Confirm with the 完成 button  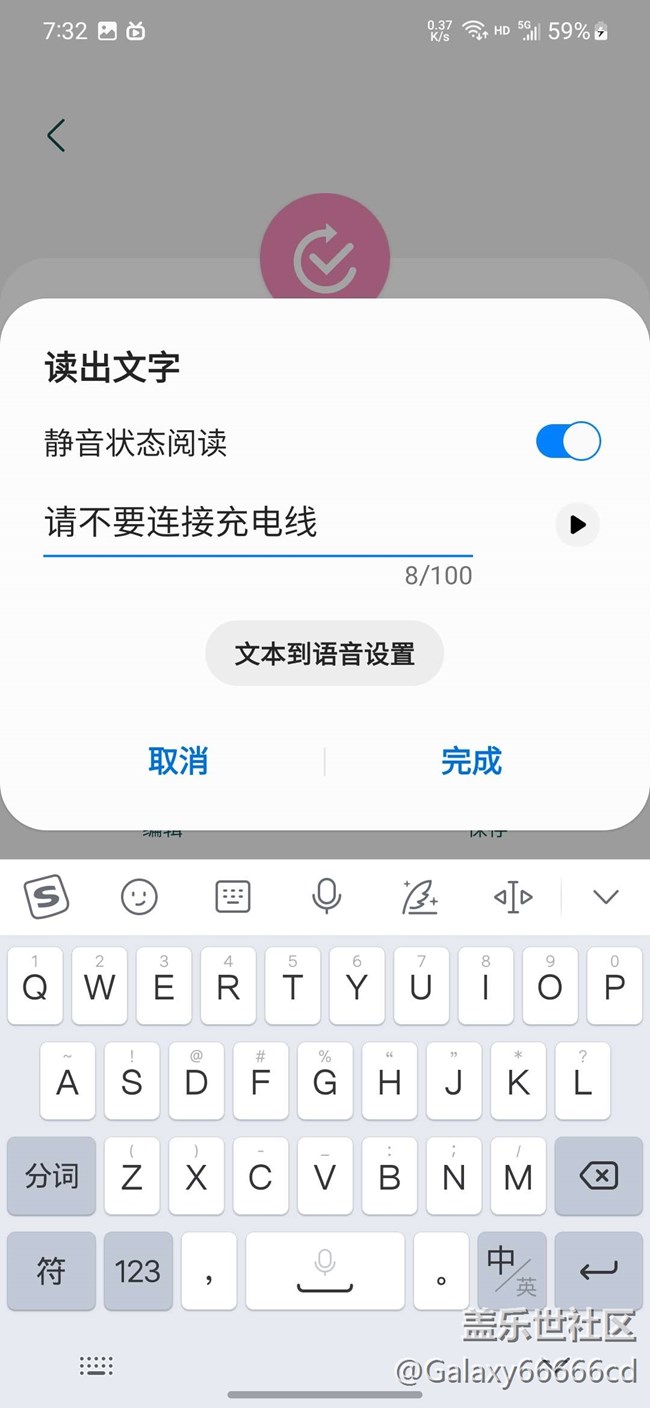[x=471, y=761]
